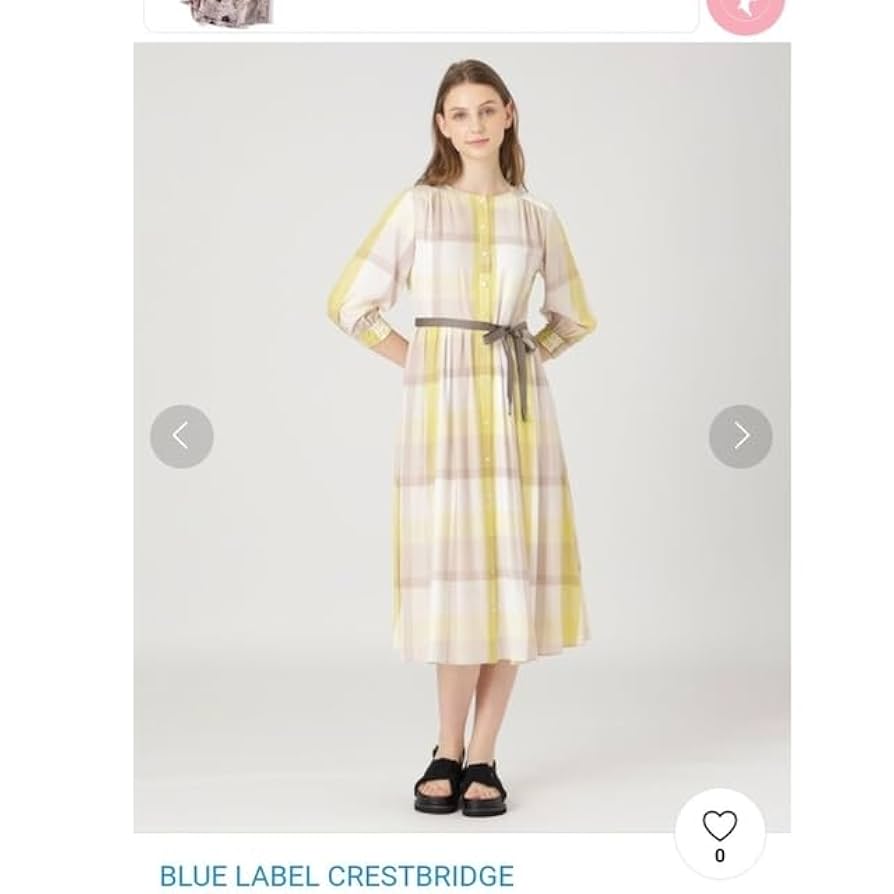894x894 pixels.
Task: Show the previous product photo
Action: pos(181,436)
